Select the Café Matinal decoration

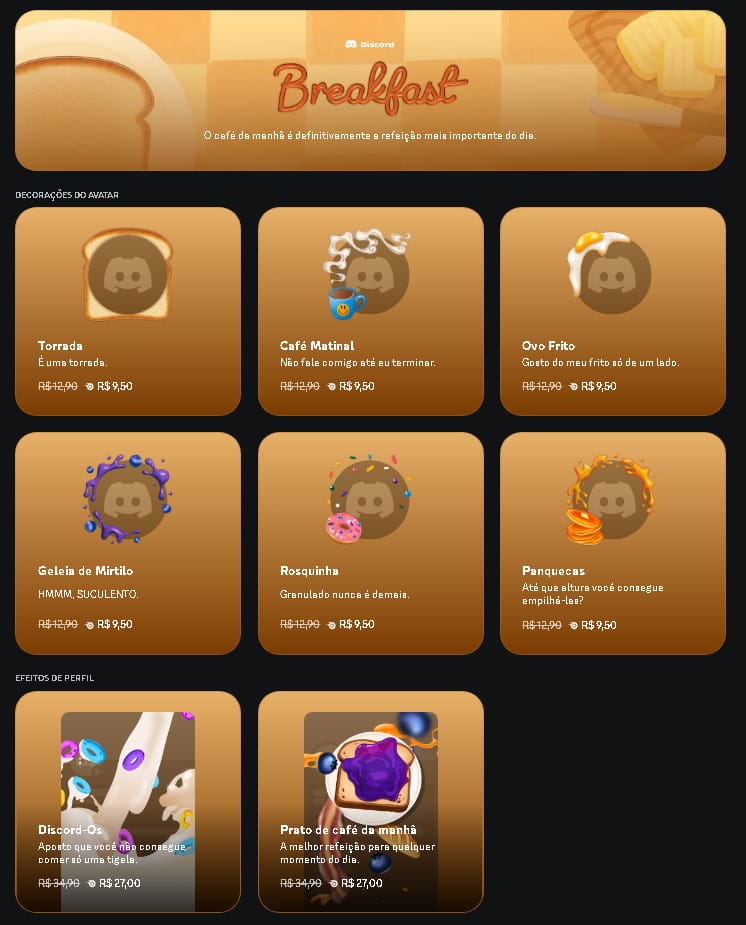pyautogui.click(x=370, y=311)
